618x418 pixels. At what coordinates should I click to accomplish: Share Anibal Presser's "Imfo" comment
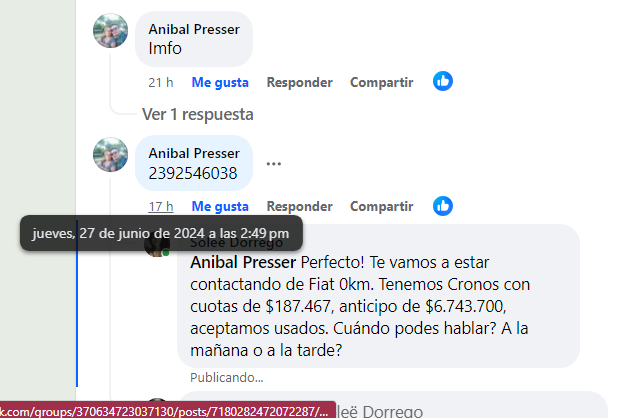[x=381, y=82]
